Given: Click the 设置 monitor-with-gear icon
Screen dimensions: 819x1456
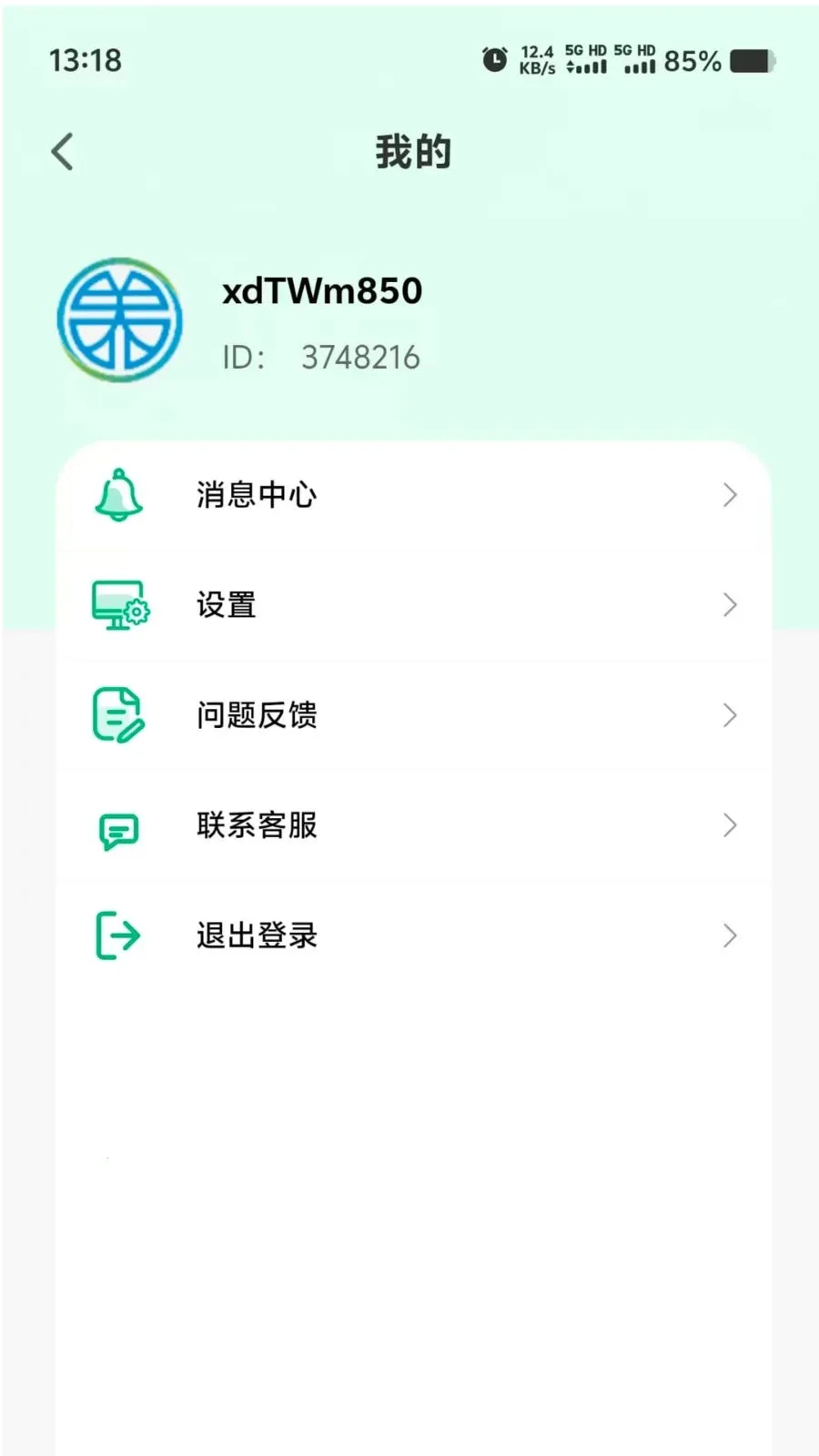Looking at the screenshot, I should coord(117,605).
